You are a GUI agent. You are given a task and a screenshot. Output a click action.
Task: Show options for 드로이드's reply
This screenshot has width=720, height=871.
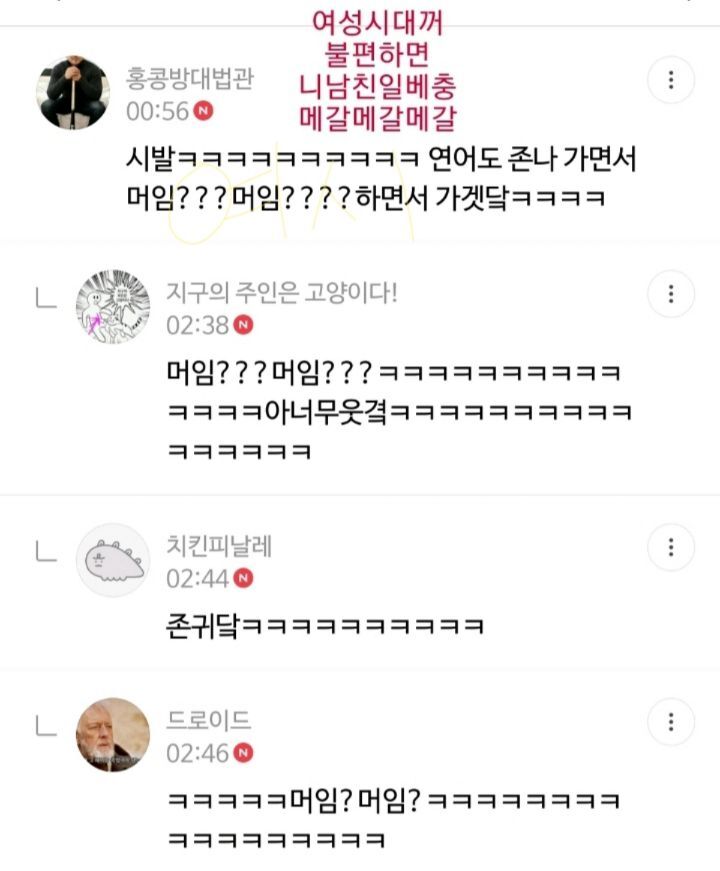coord(671,721)
